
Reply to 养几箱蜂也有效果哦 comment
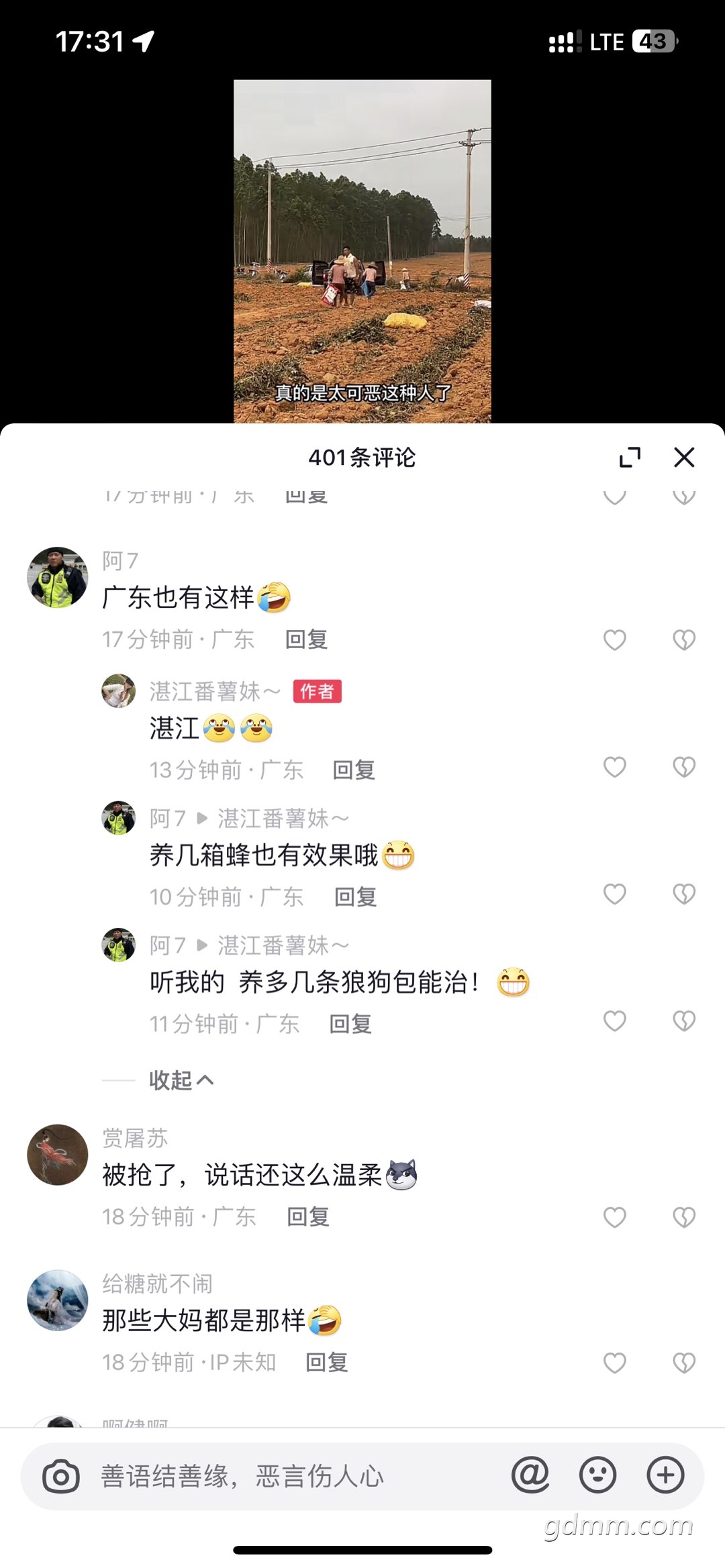355,896
